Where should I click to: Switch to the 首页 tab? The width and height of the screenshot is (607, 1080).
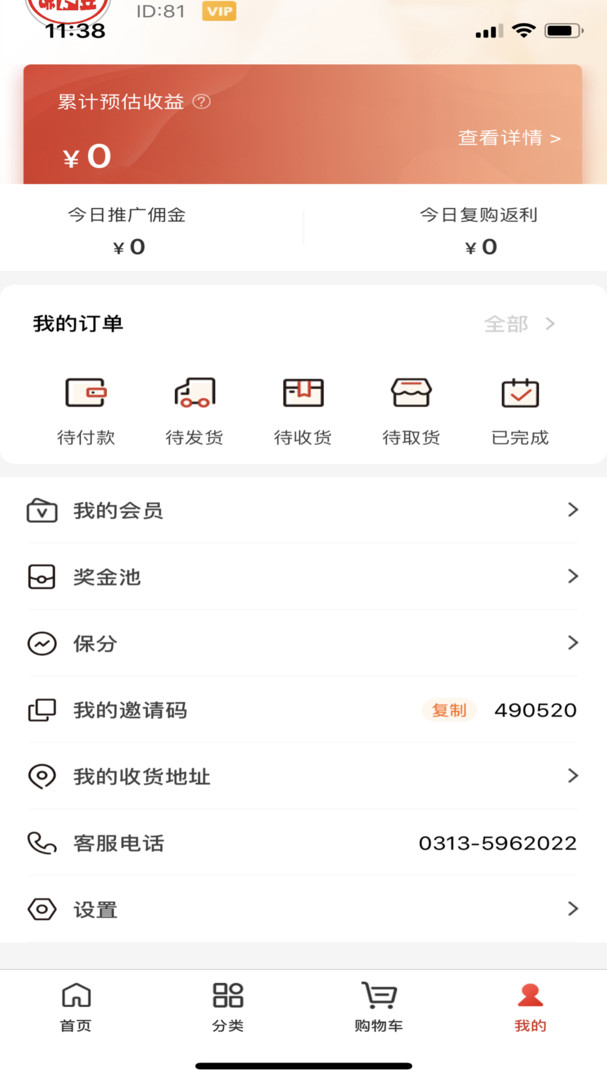(x=76, y=1006)
